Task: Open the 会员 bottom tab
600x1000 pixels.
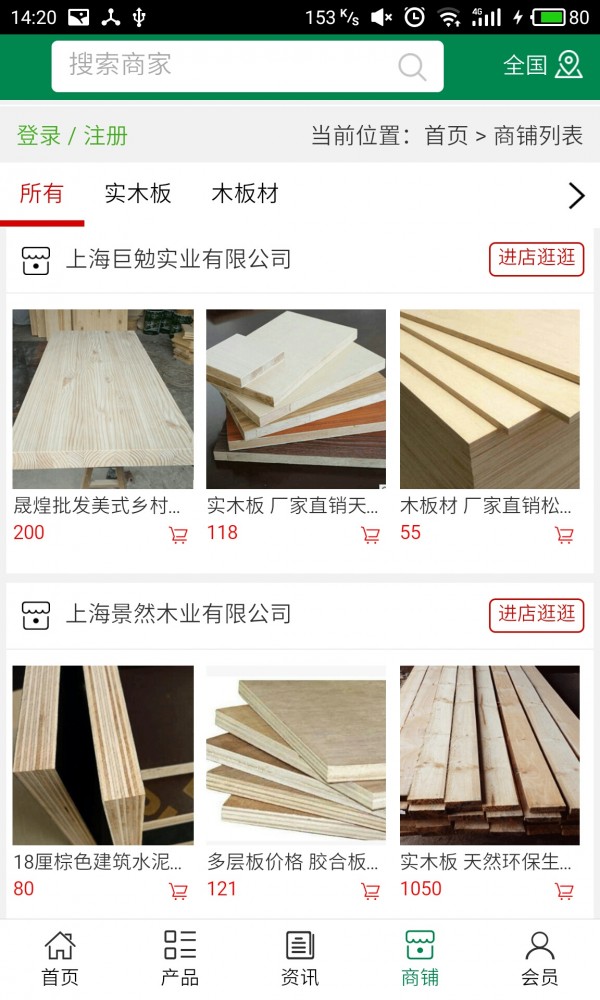Action: click(x=540, y=958)
